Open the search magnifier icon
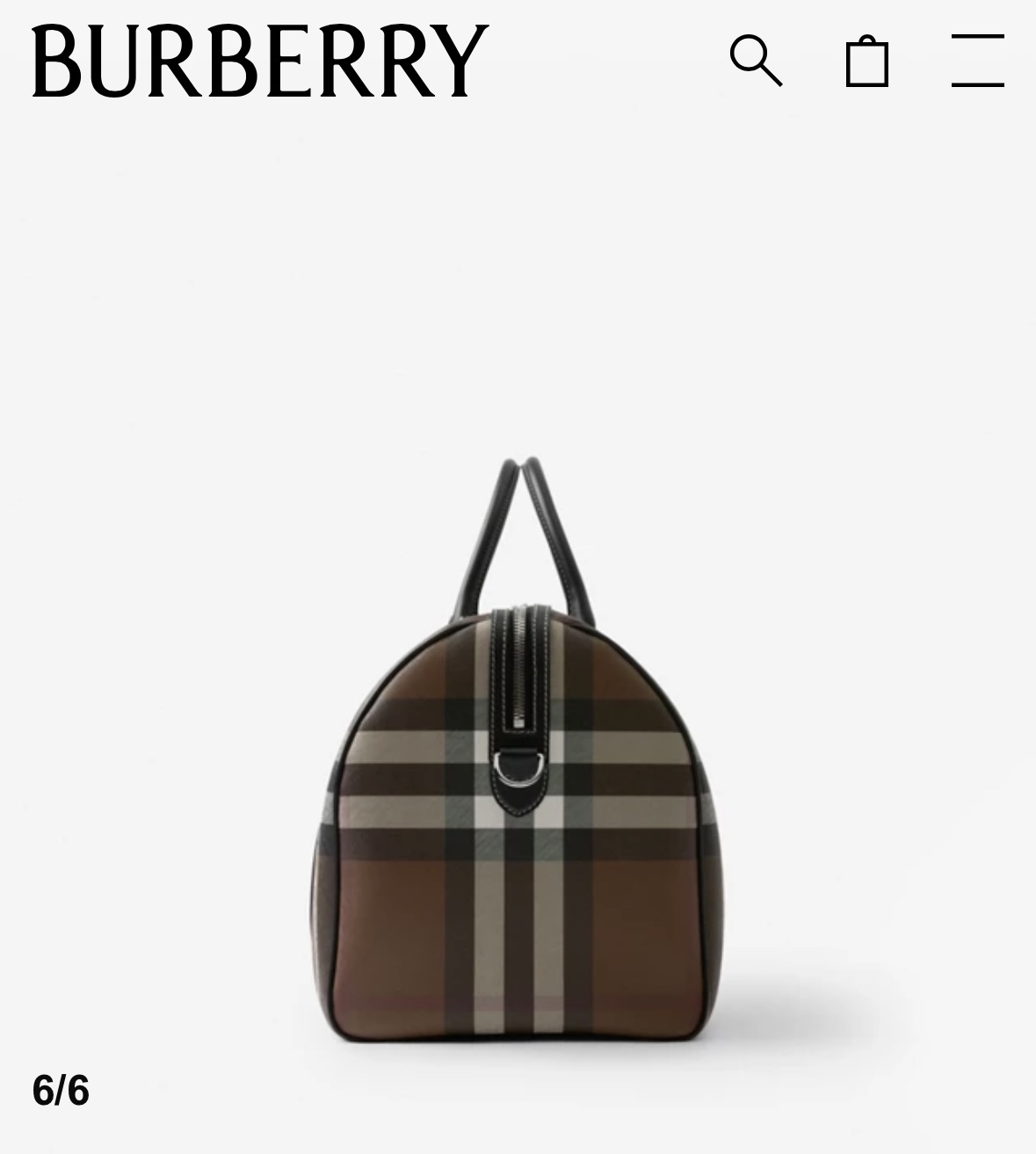 756,61
